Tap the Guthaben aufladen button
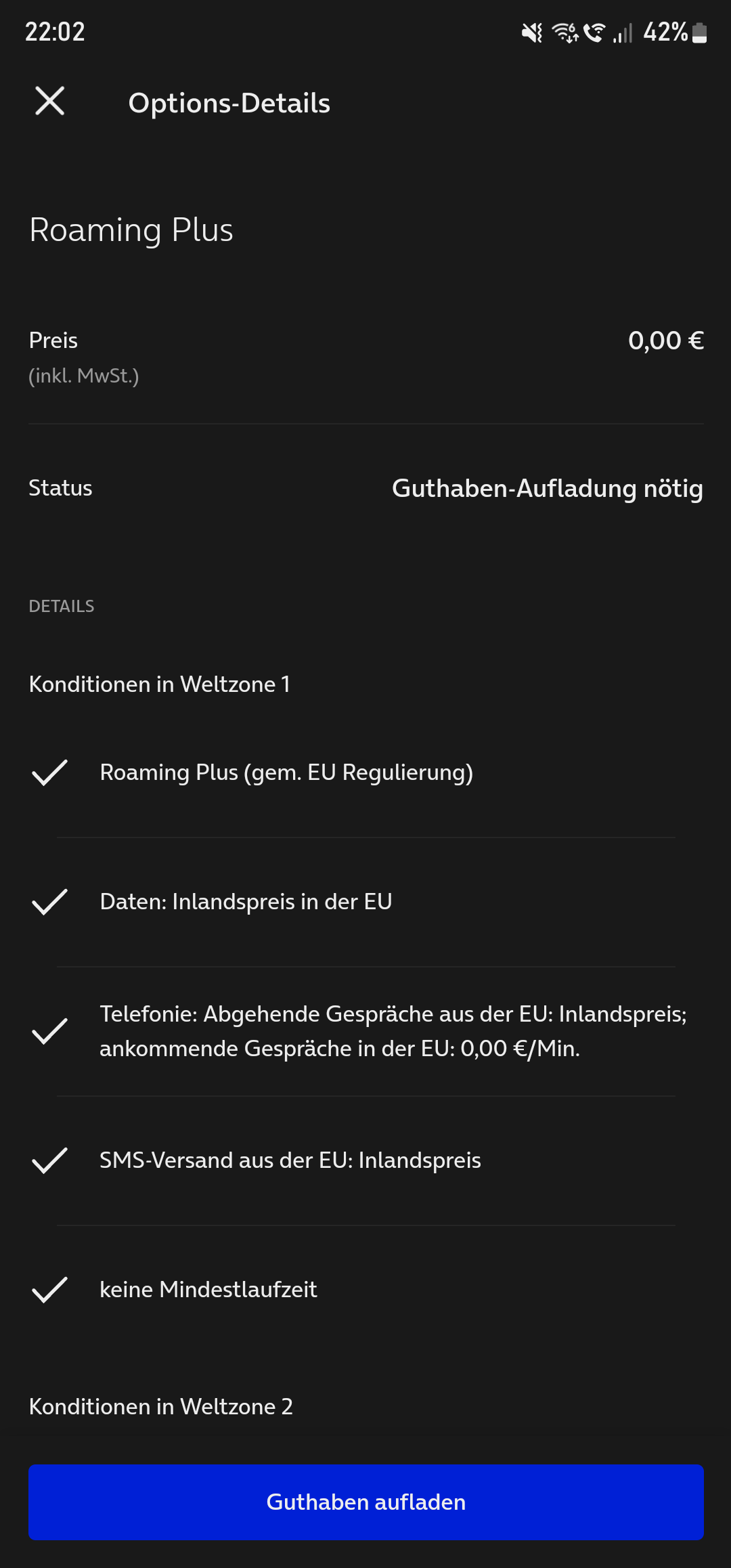731x1568 pixels. 365,1502
